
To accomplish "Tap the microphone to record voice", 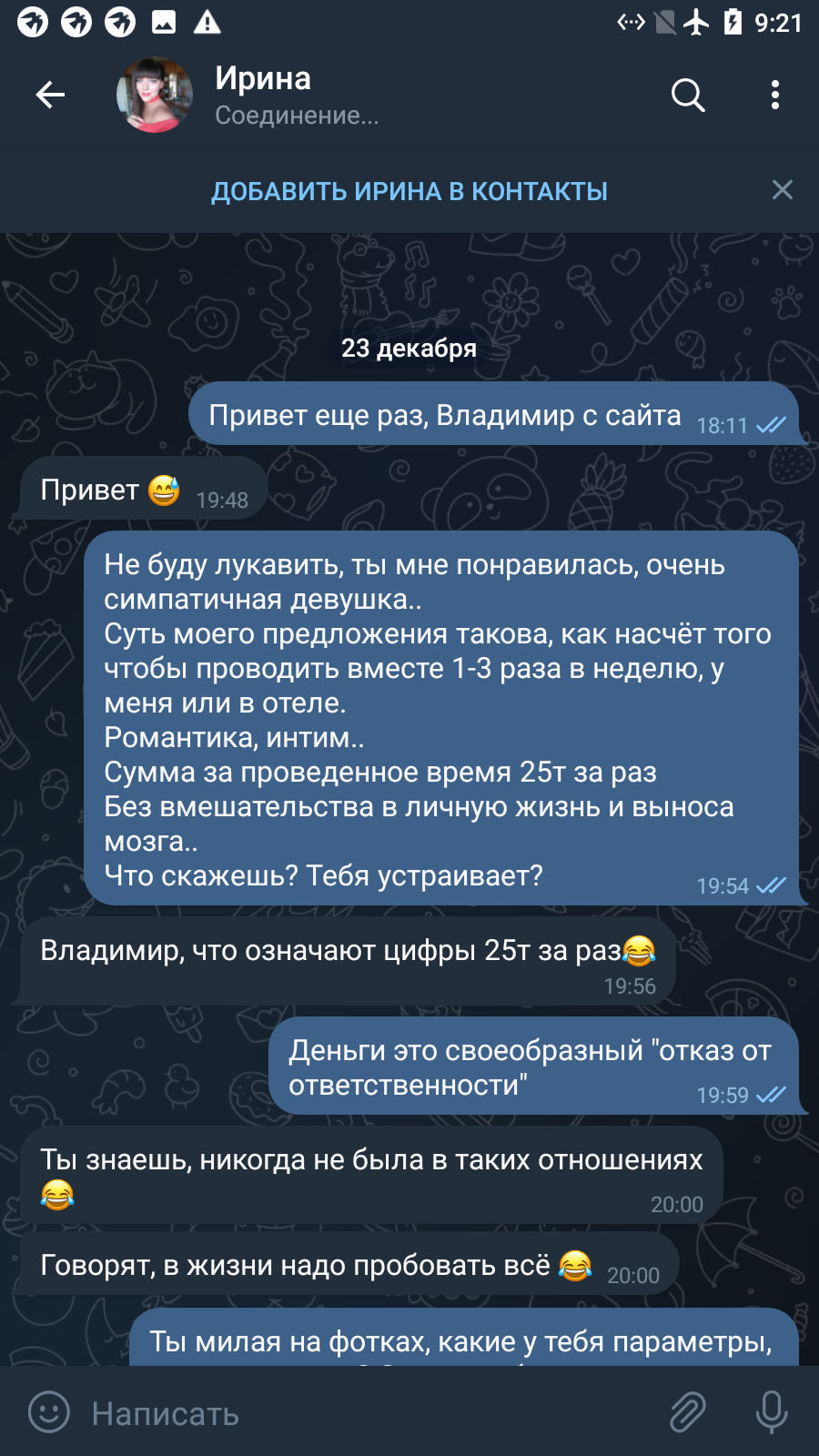I will click(x=772, y=1412).
